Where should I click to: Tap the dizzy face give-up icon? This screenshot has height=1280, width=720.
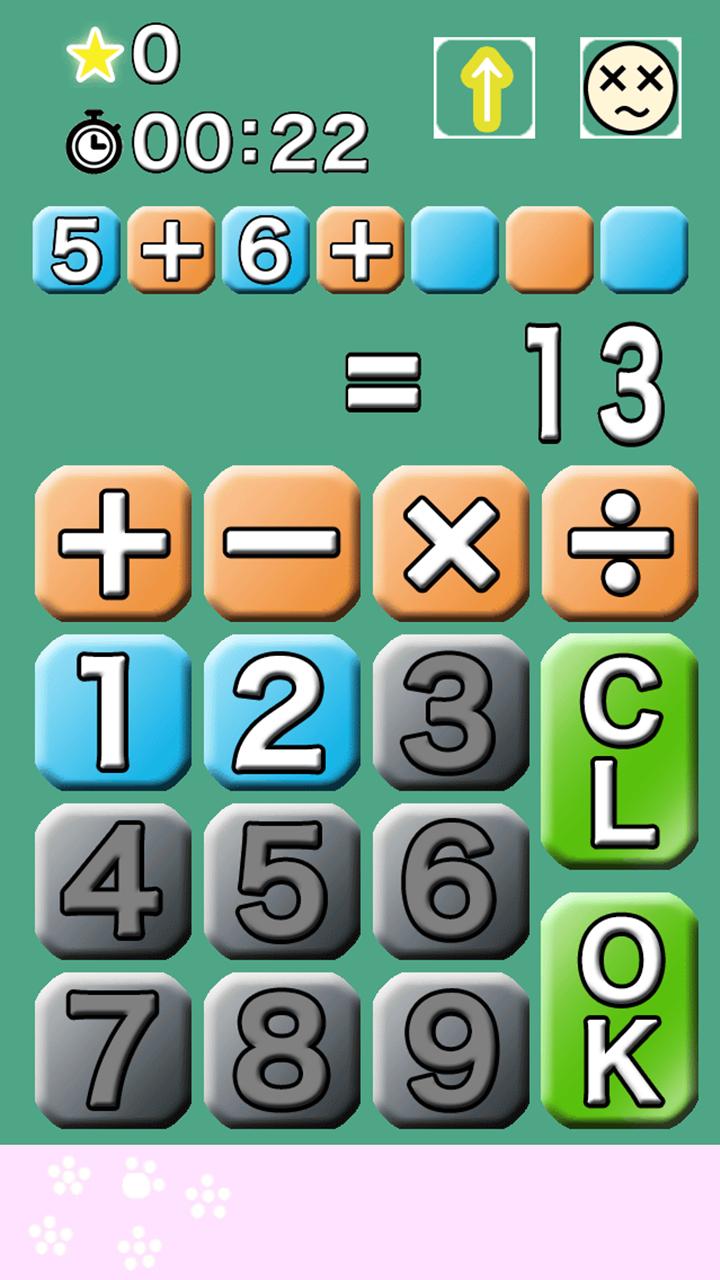coord(630,88)
